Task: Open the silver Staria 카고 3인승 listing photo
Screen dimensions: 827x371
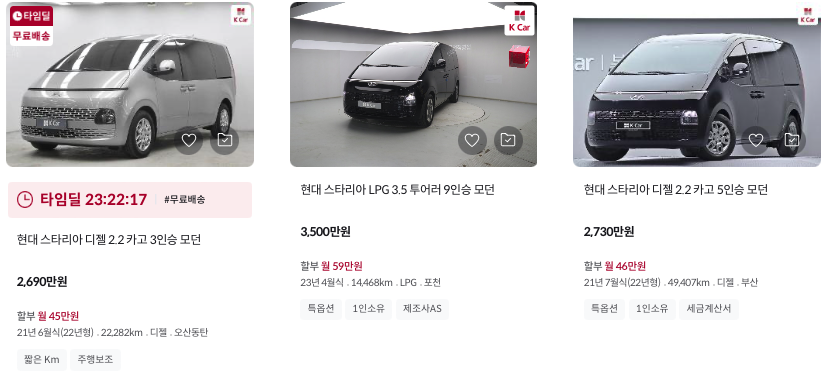Action: coord(130,84)
